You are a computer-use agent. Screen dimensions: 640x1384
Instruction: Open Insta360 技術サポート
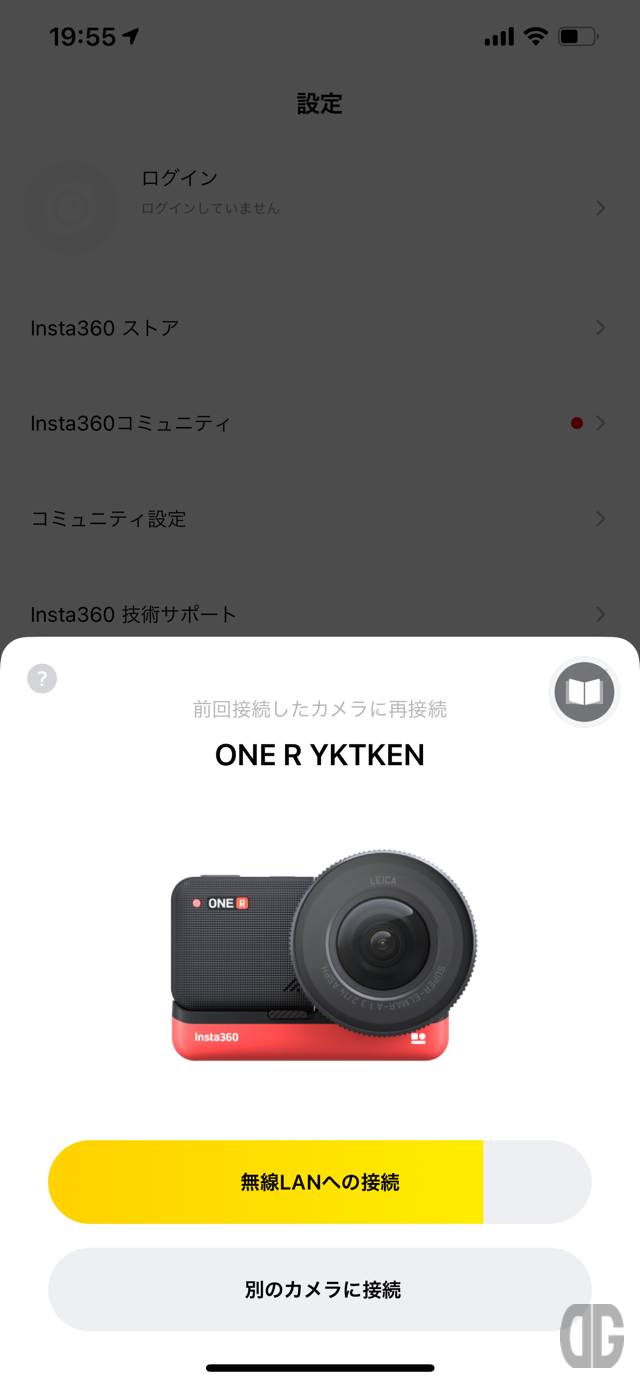tap(320, 613)
